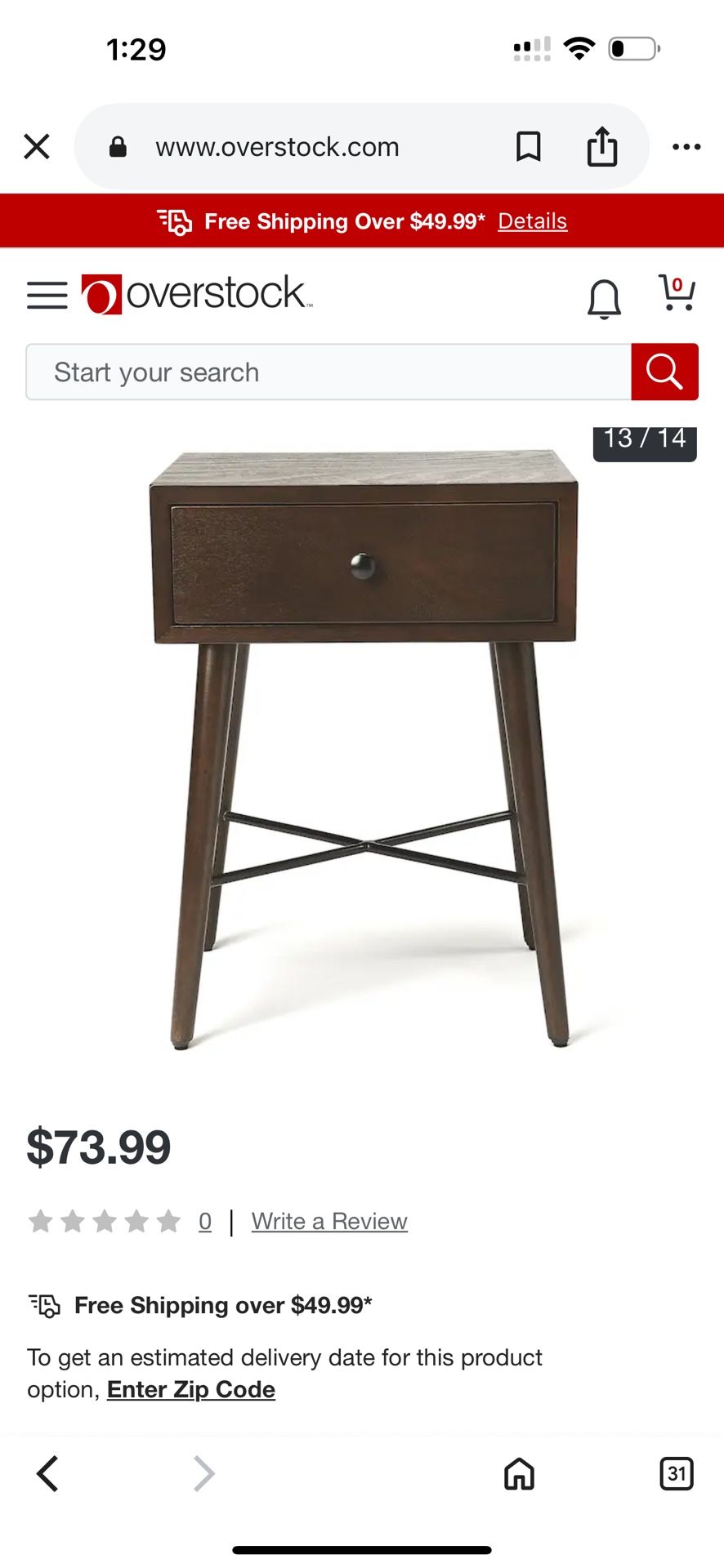Tap the share page icon
Screen dimensions: 724x1568
click(603, 146)
